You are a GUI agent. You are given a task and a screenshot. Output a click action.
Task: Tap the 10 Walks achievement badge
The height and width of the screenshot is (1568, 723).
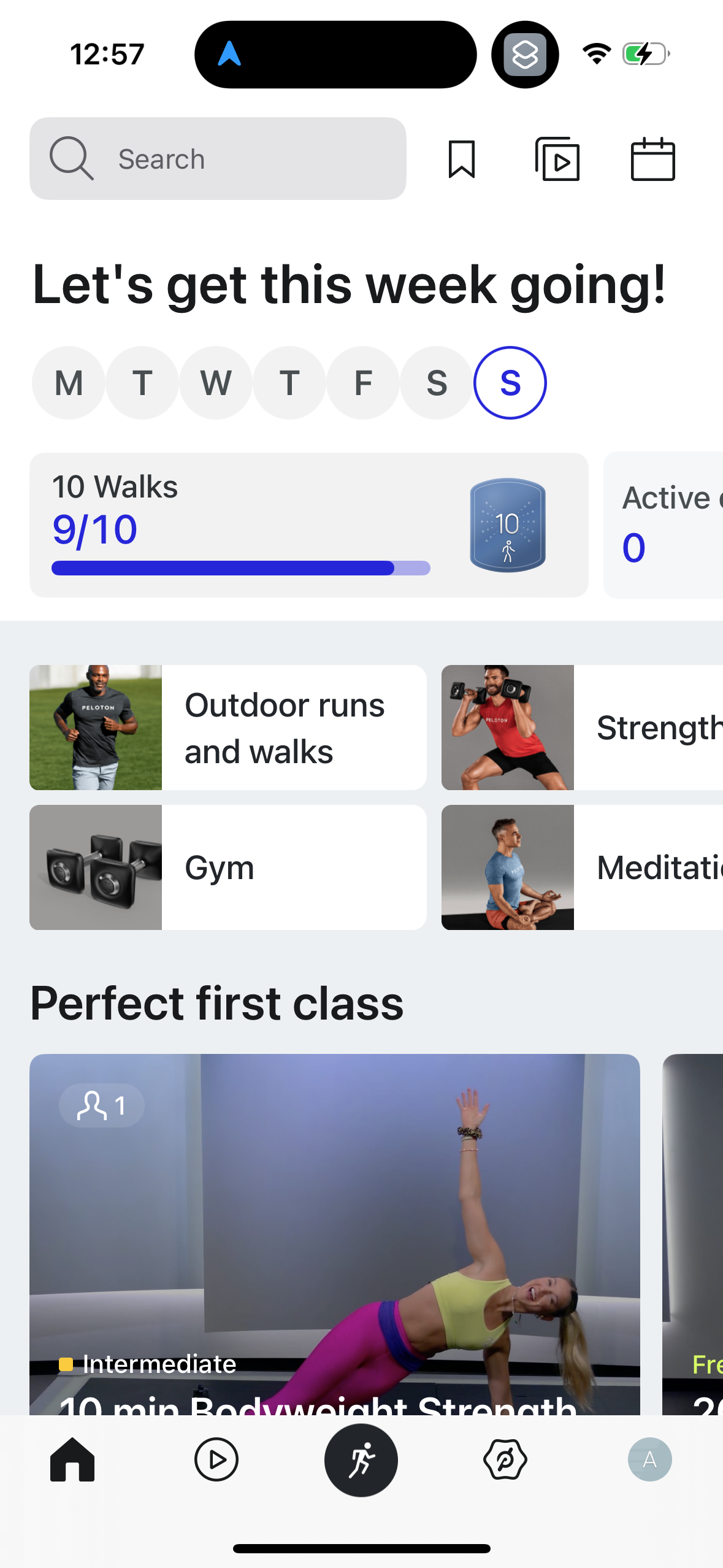pyautogui.click(x=508, y=525)
